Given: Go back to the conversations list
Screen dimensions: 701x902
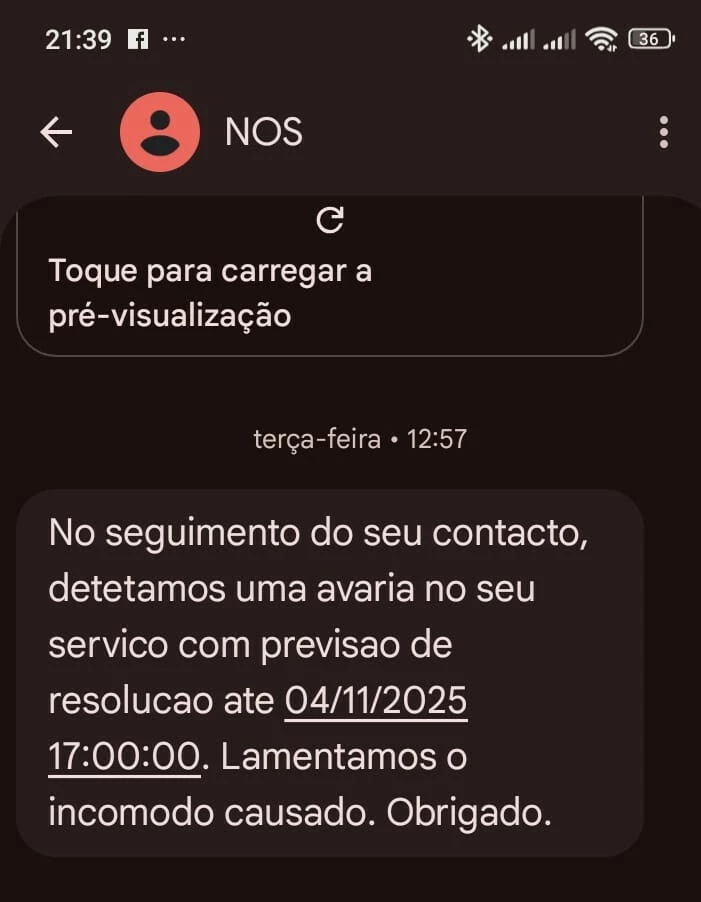Looking at the screenshot, I should click(x=56, y=133).
